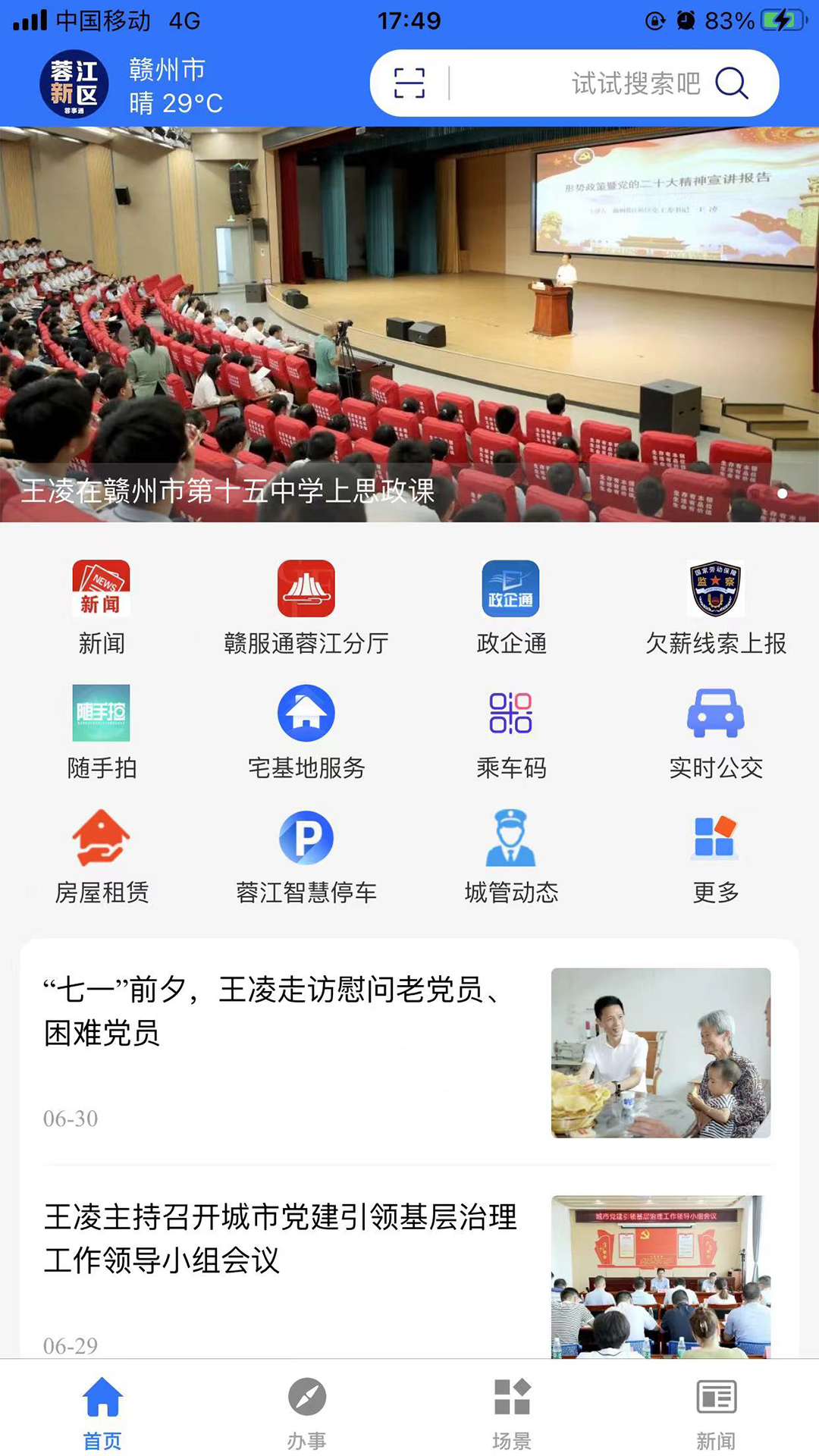819x1456 pixels.
Task: Show the 乘车码 ride code
Action: point(511,730)
